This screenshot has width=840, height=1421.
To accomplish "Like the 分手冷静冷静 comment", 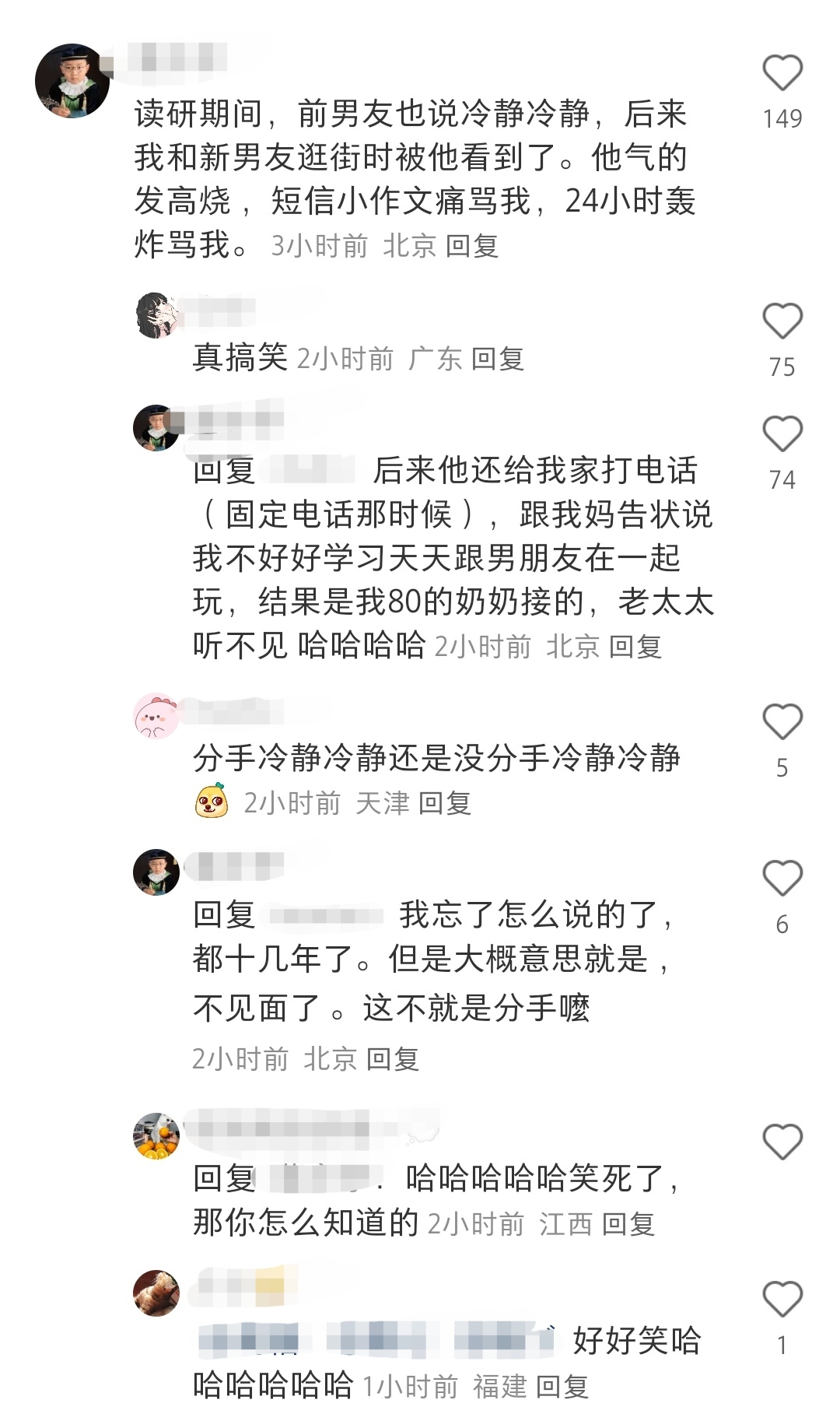I will (782, 722).
